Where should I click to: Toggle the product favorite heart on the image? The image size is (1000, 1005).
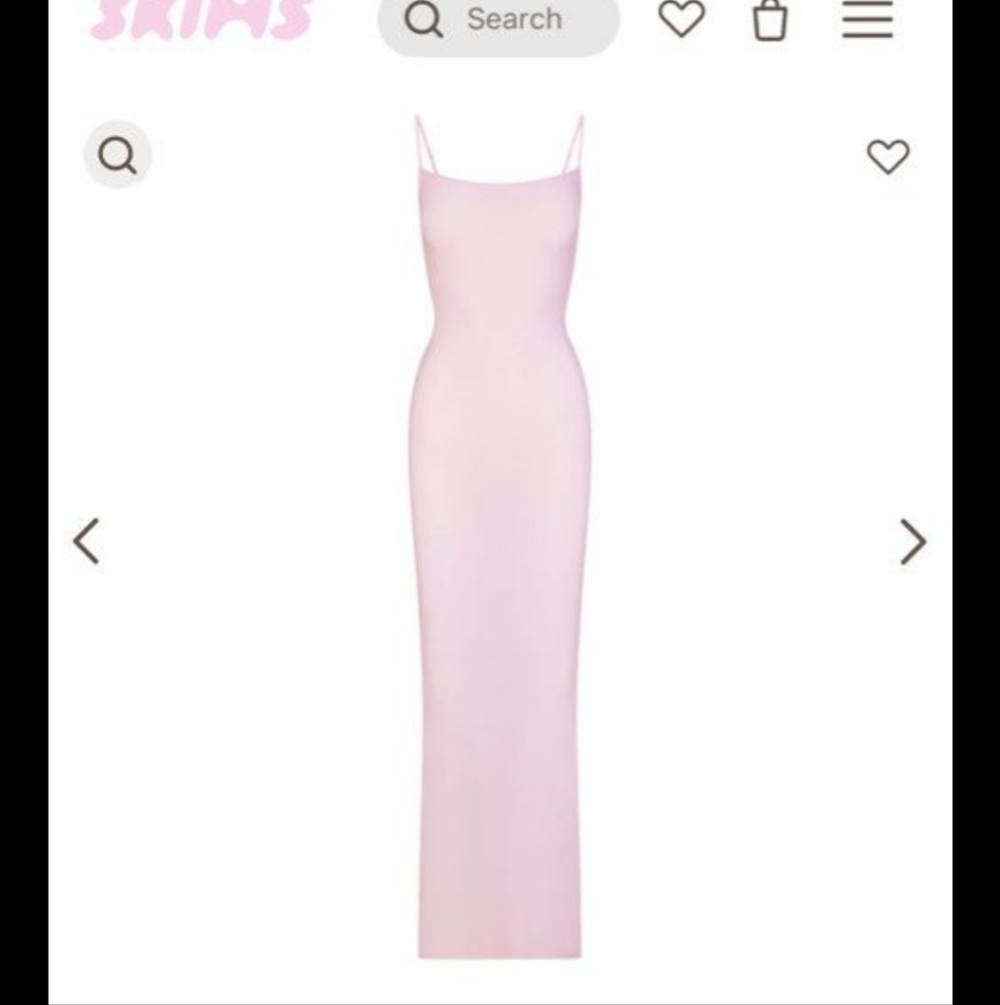point(888,156)
